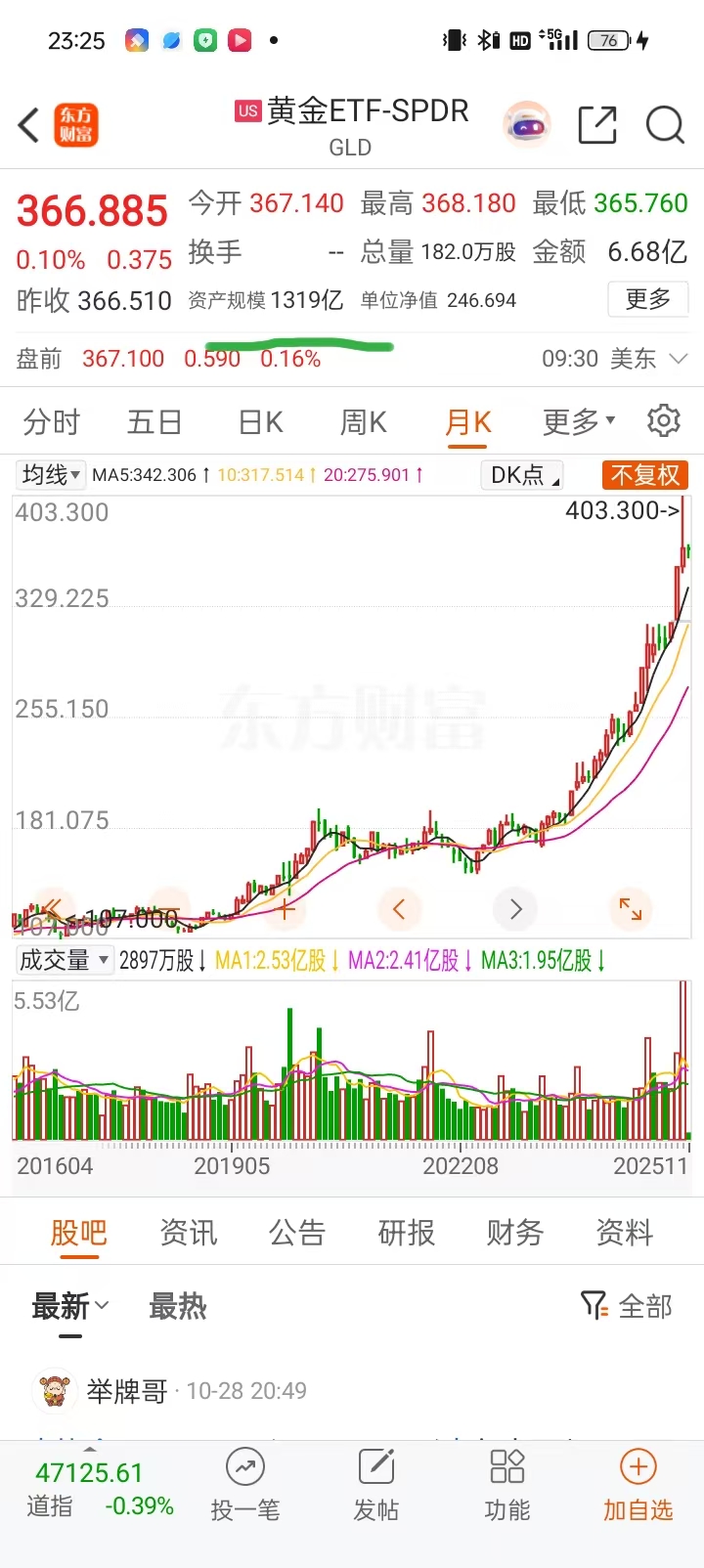This screenshot has width=704, height=1568.
Task: Switch to the 资讯 tab
Action: pyautogui.click(x=189, y=1234)
